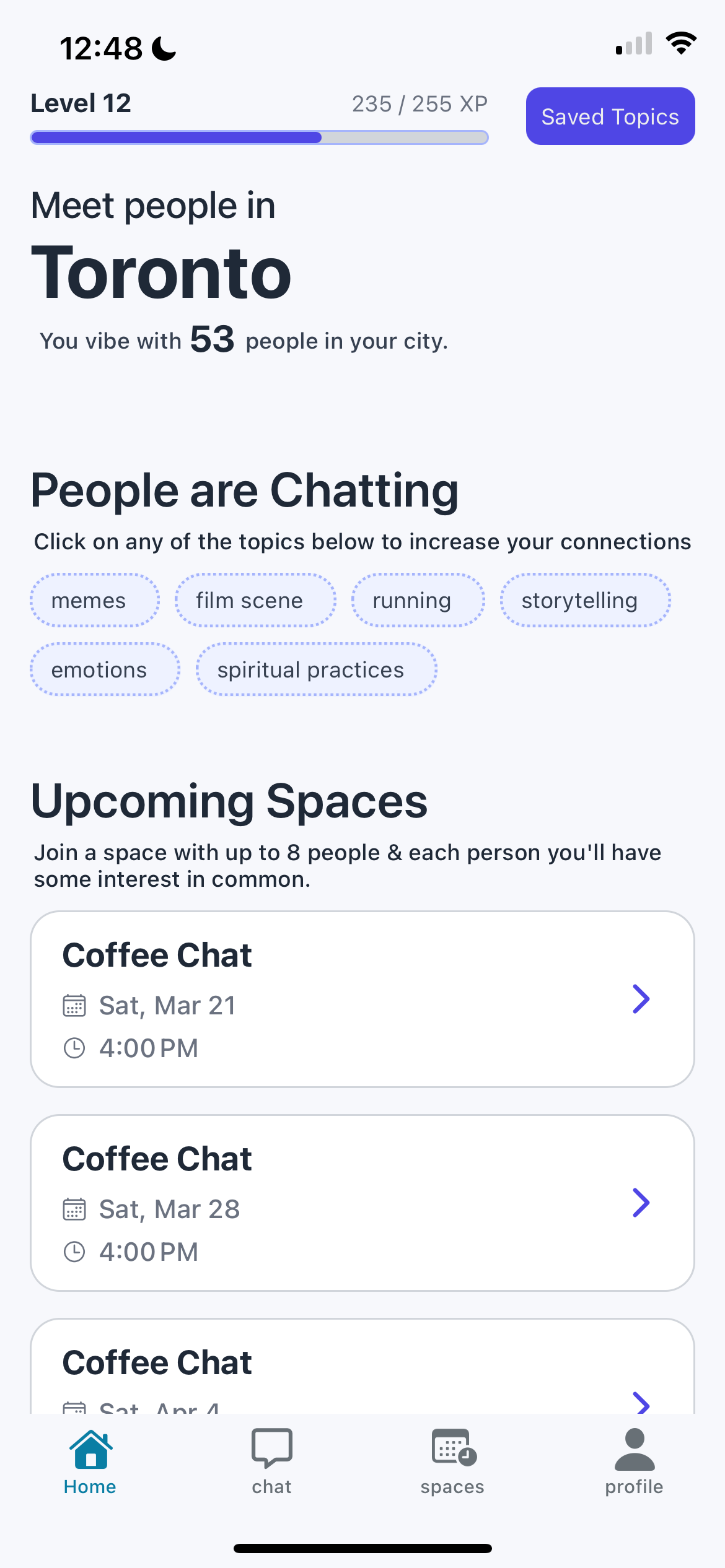Go to the Home tab
Image resolution: width=725 pixels, height=1568 pixels.
coord(90,1461)
